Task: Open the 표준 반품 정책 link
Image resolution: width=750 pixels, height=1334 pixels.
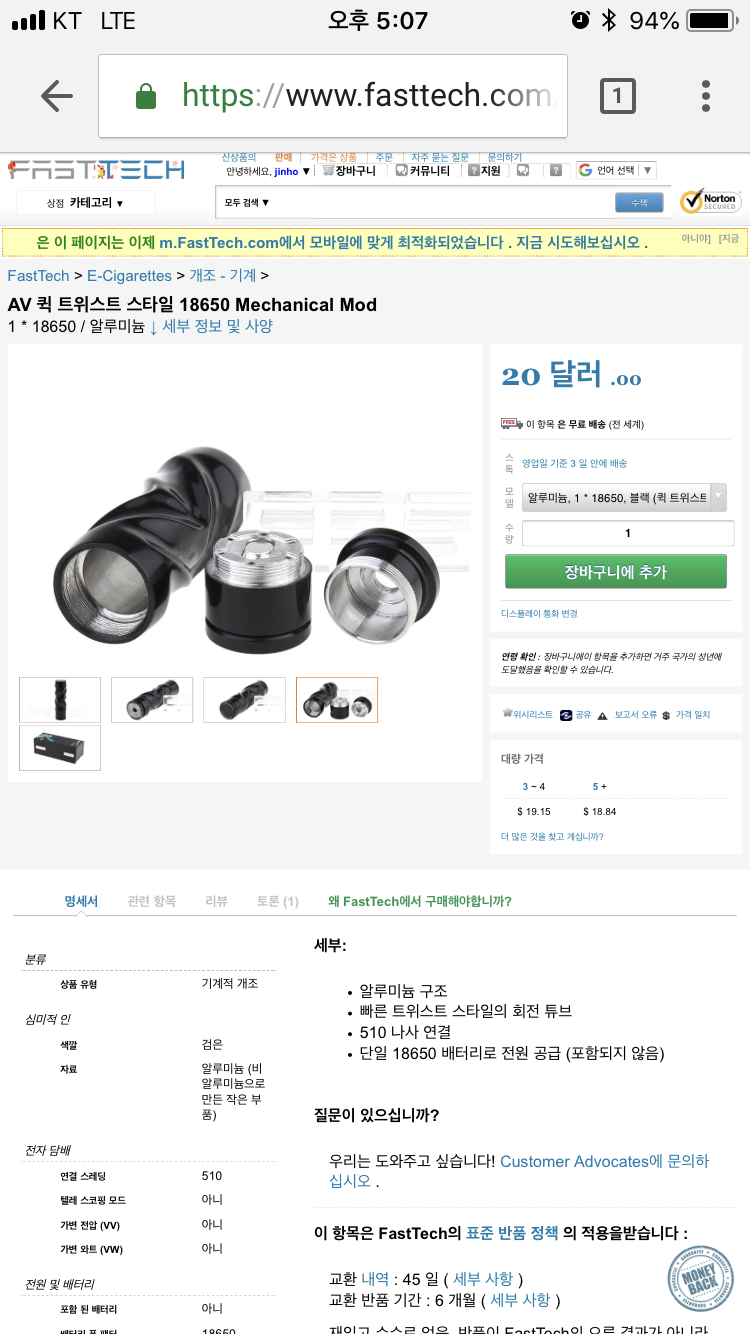Action: click(x=511, y=1234)
